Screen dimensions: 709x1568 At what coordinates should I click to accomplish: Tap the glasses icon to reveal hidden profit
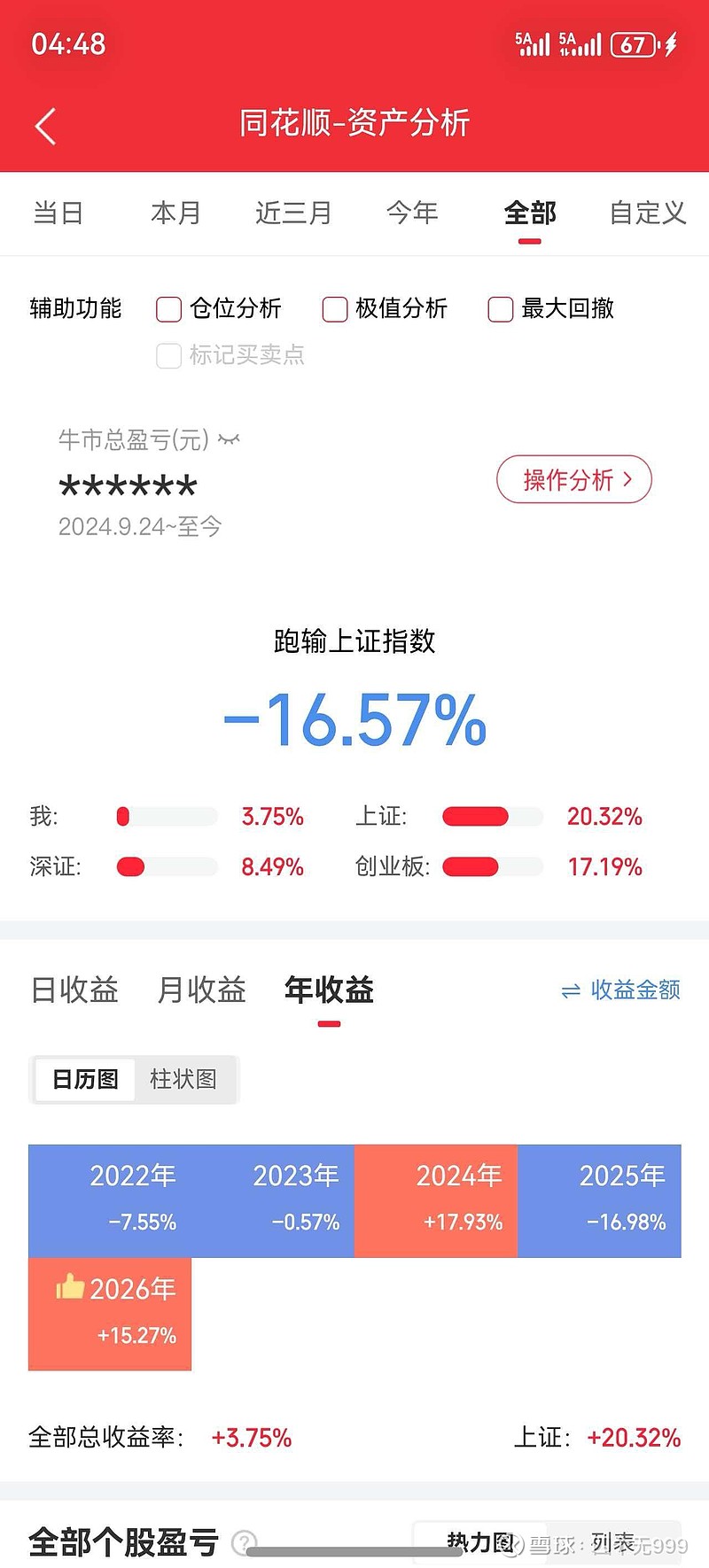click(x=228, y=439)
